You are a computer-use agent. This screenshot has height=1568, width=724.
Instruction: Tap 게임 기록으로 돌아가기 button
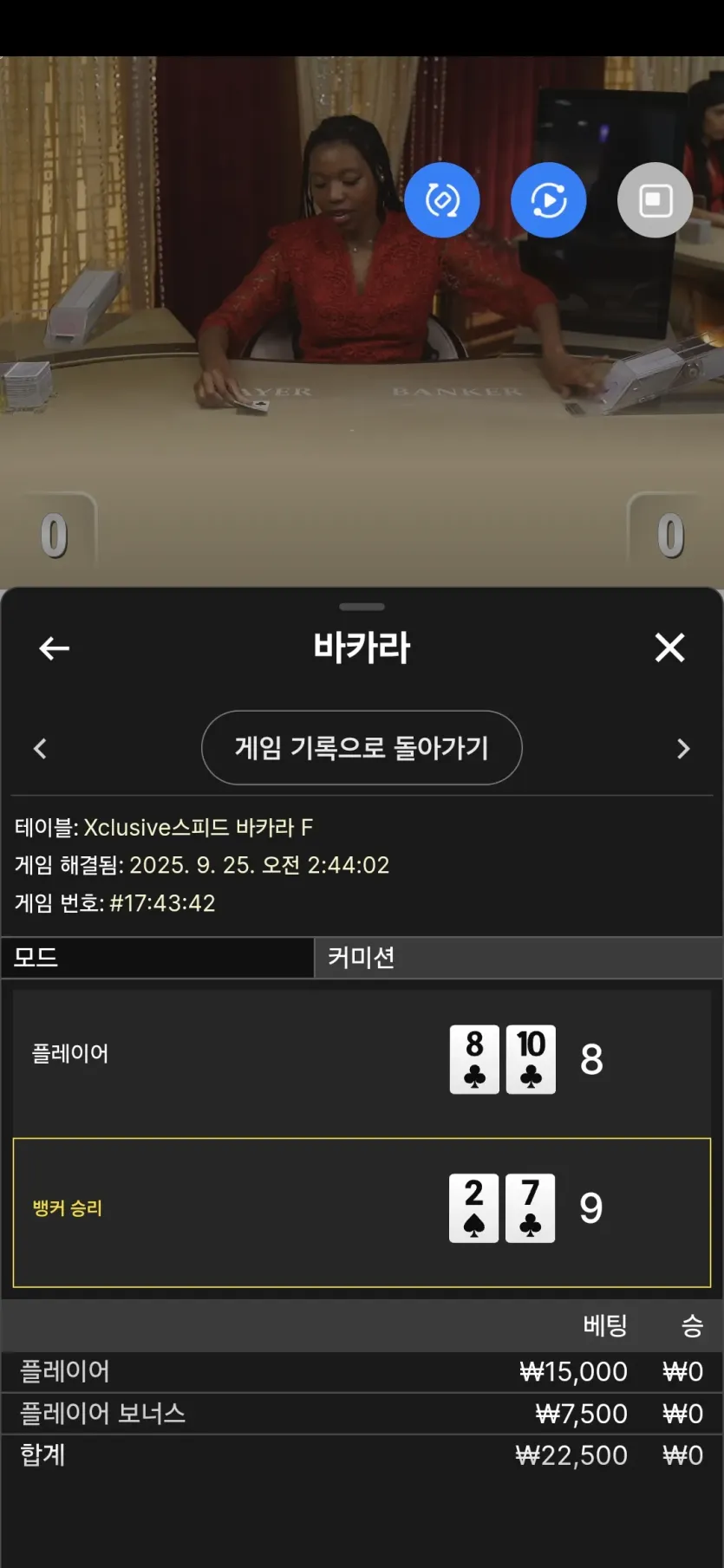(362, 747)
